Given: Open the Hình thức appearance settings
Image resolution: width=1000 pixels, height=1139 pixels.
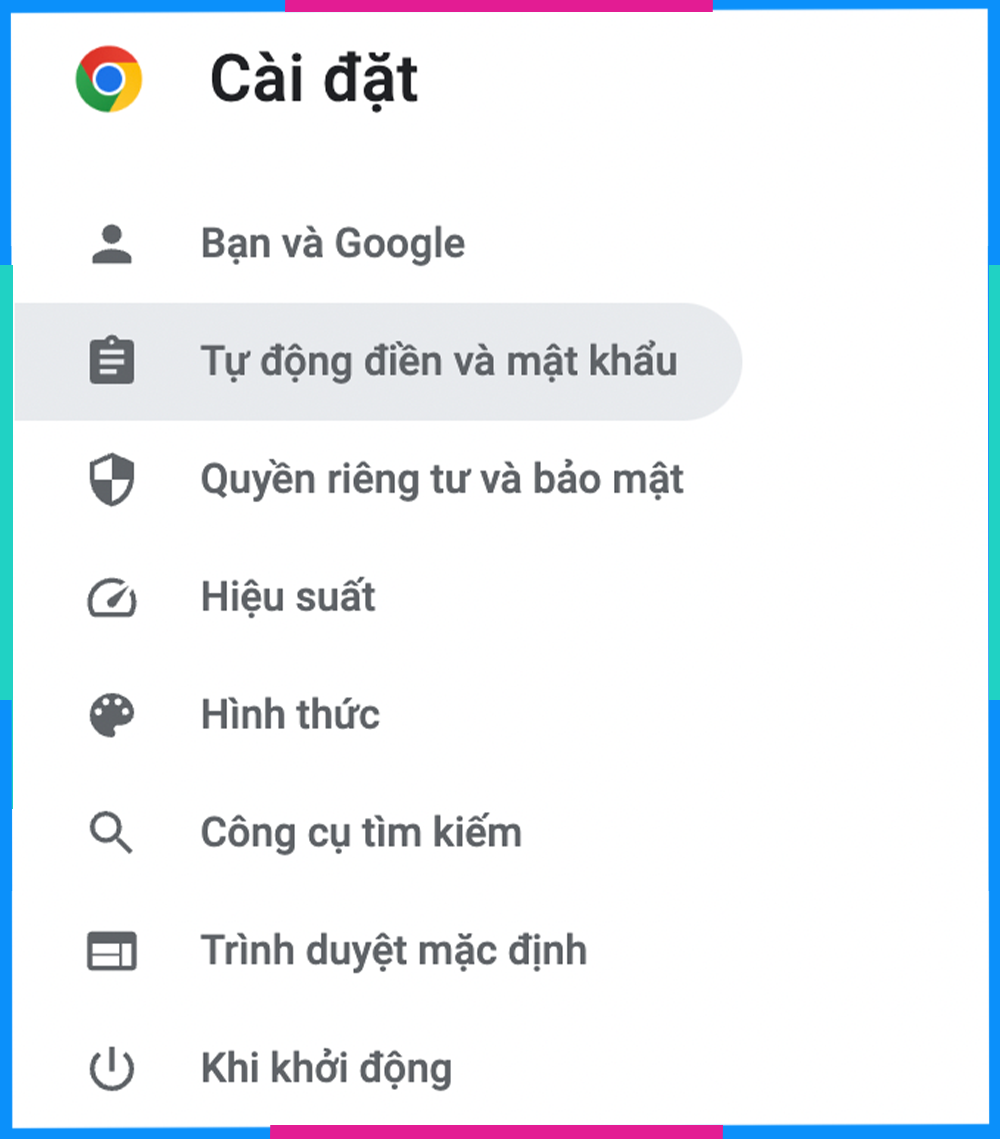Looking at the screenshot, I should pyautogui.click(x=290, y=715).
